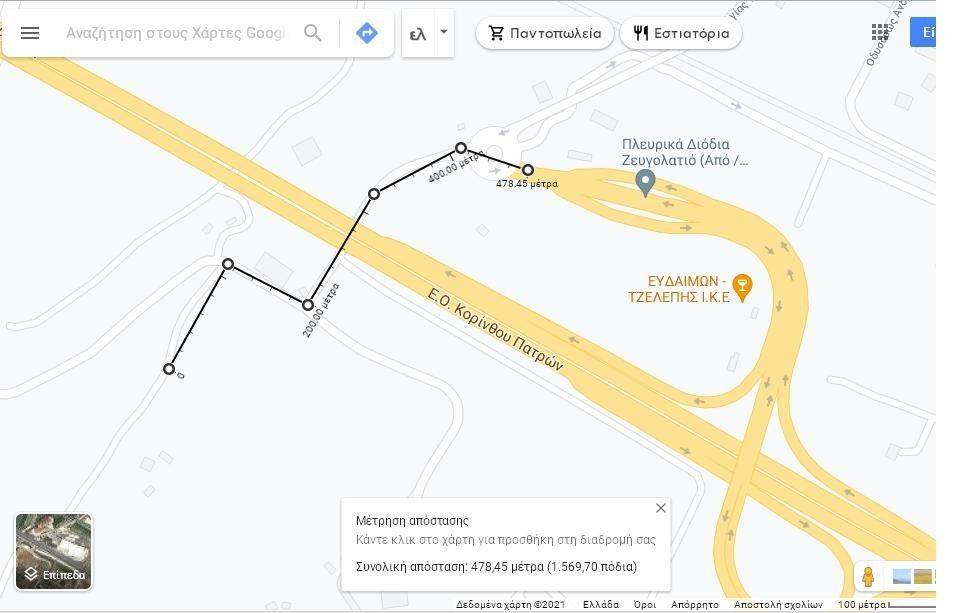This screenshot has width=956, height=613.
Task: Tap the Ελλάδα footer link
Action: [x=601, y=604]
